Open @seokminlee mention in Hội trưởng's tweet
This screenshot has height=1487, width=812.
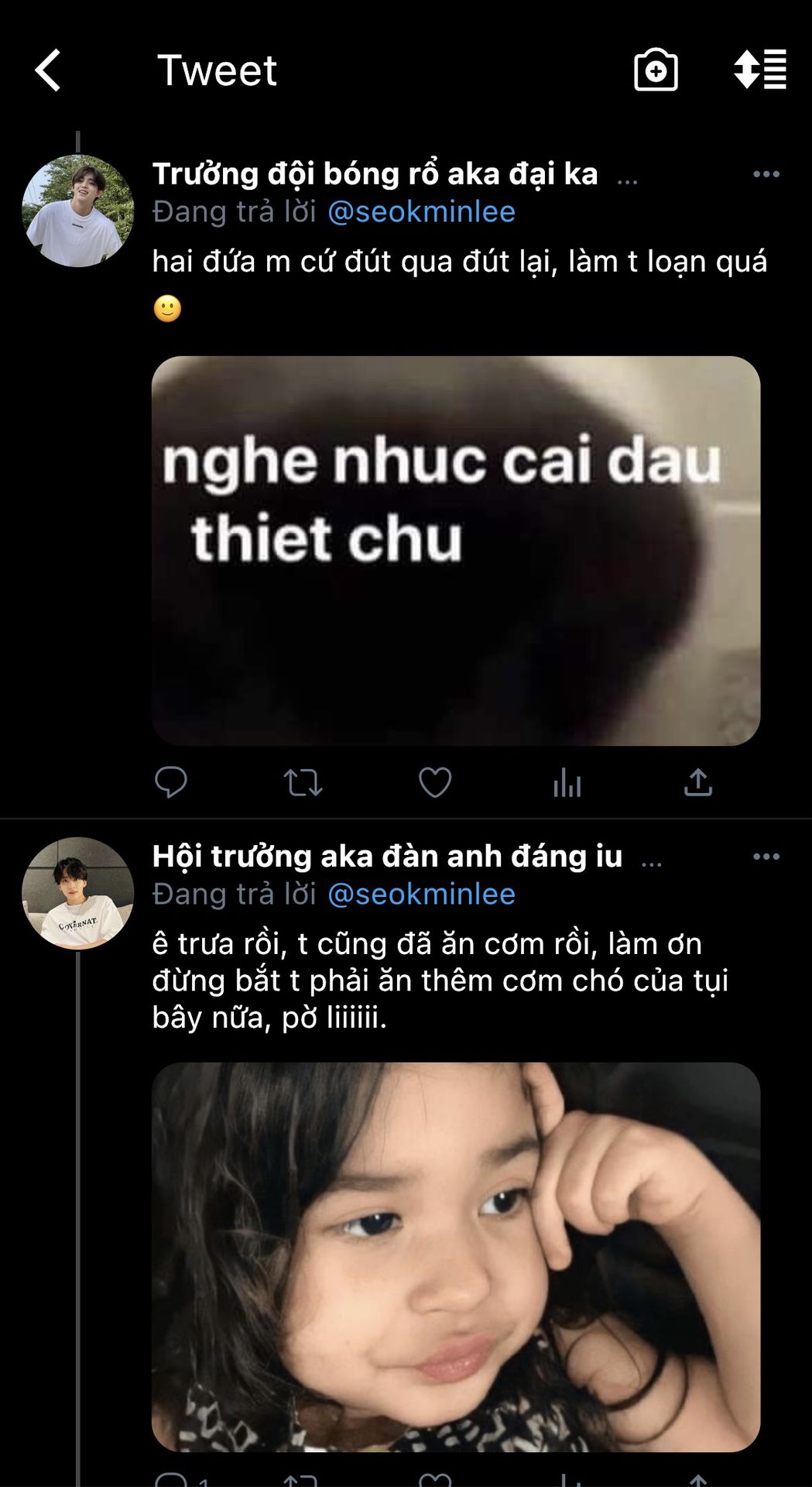pos(421,894)
